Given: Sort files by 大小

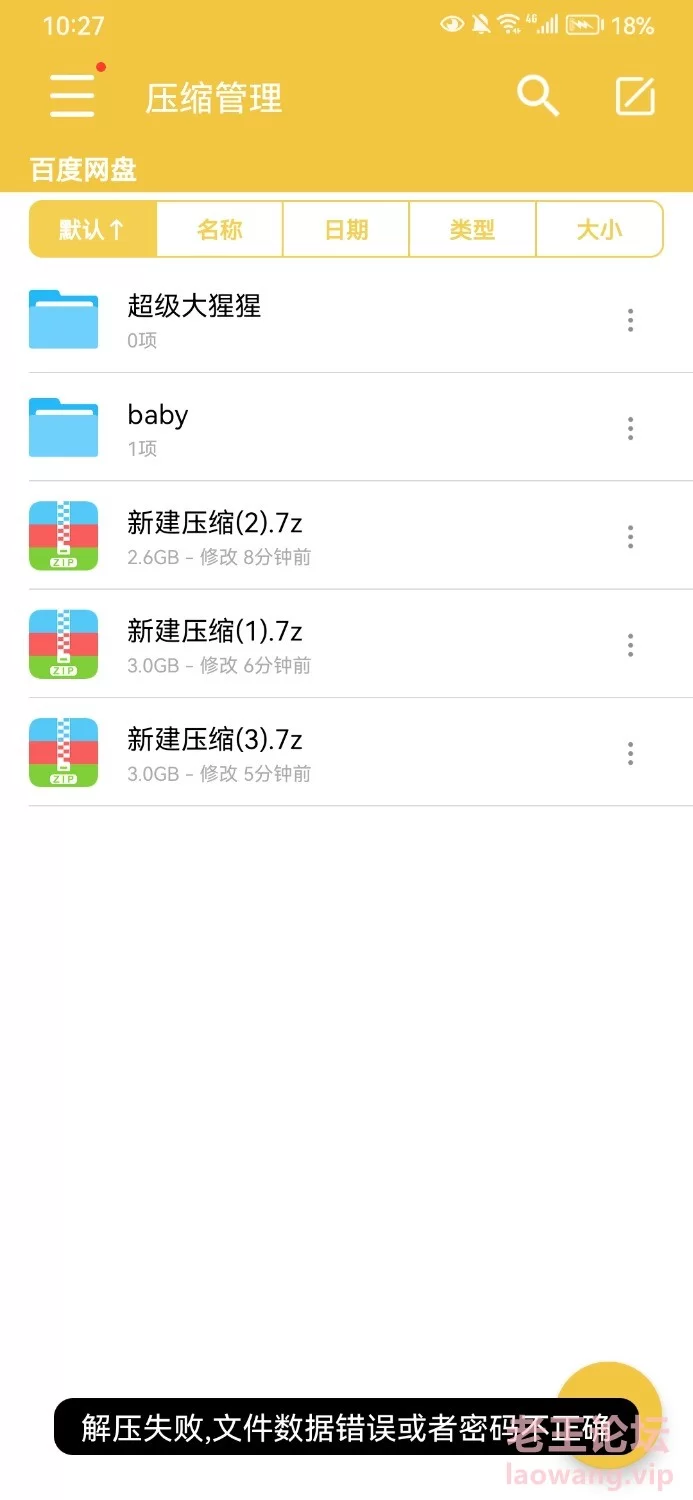Looking at the screenshot, I should coord(599,229).
